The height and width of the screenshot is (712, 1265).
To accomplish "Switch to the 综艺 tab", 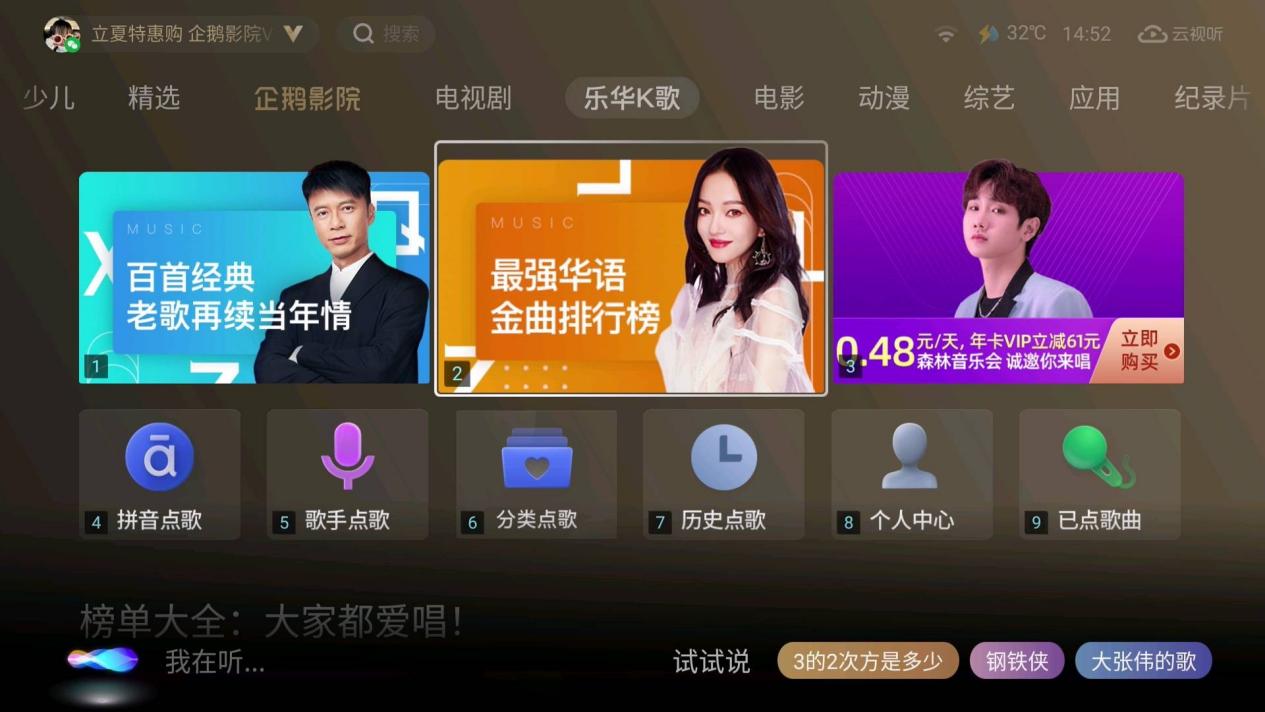I will [989, 98].
